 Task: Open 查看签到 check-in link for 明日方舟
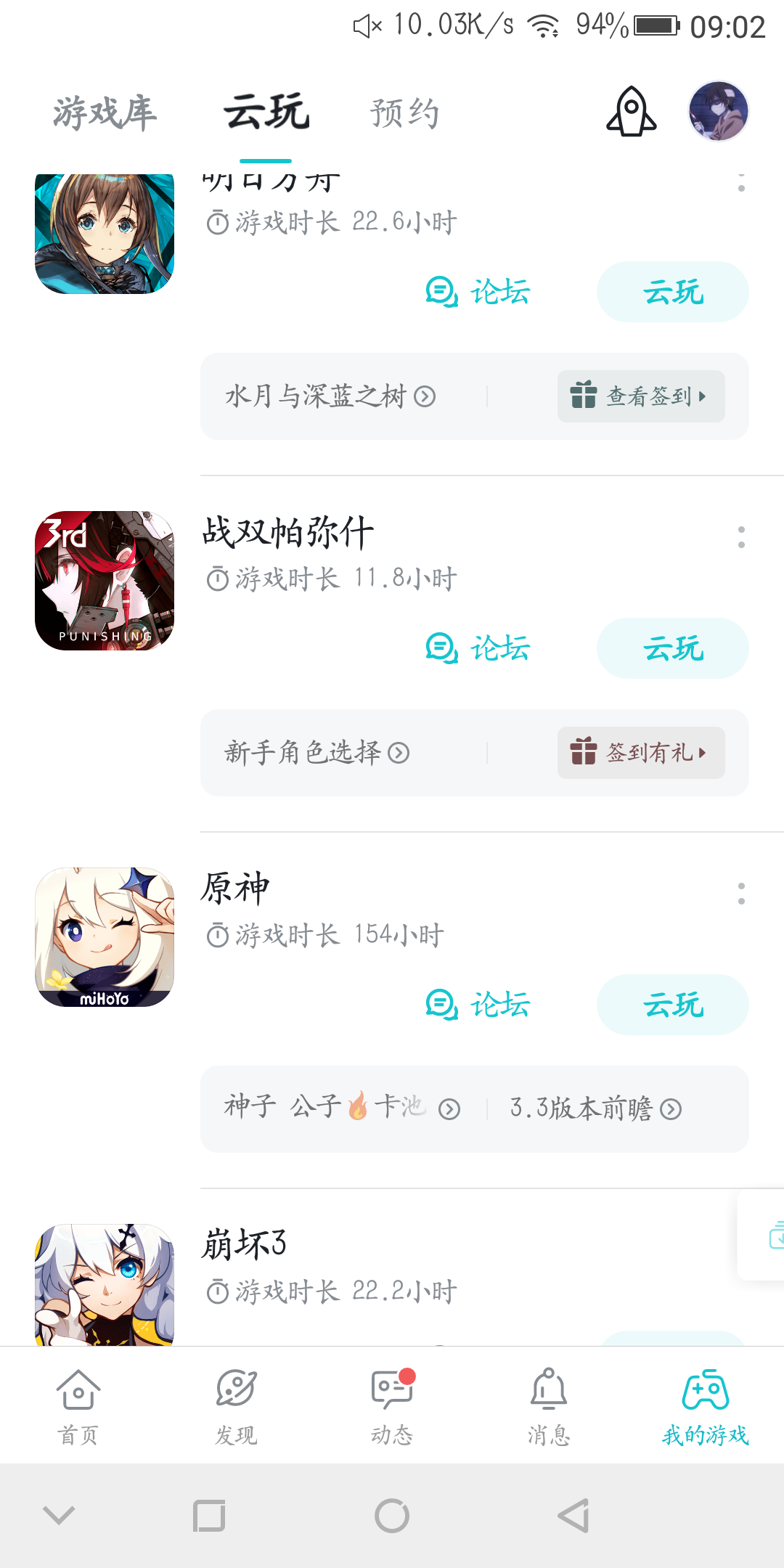pyautogui.click(x=641, y=396)
